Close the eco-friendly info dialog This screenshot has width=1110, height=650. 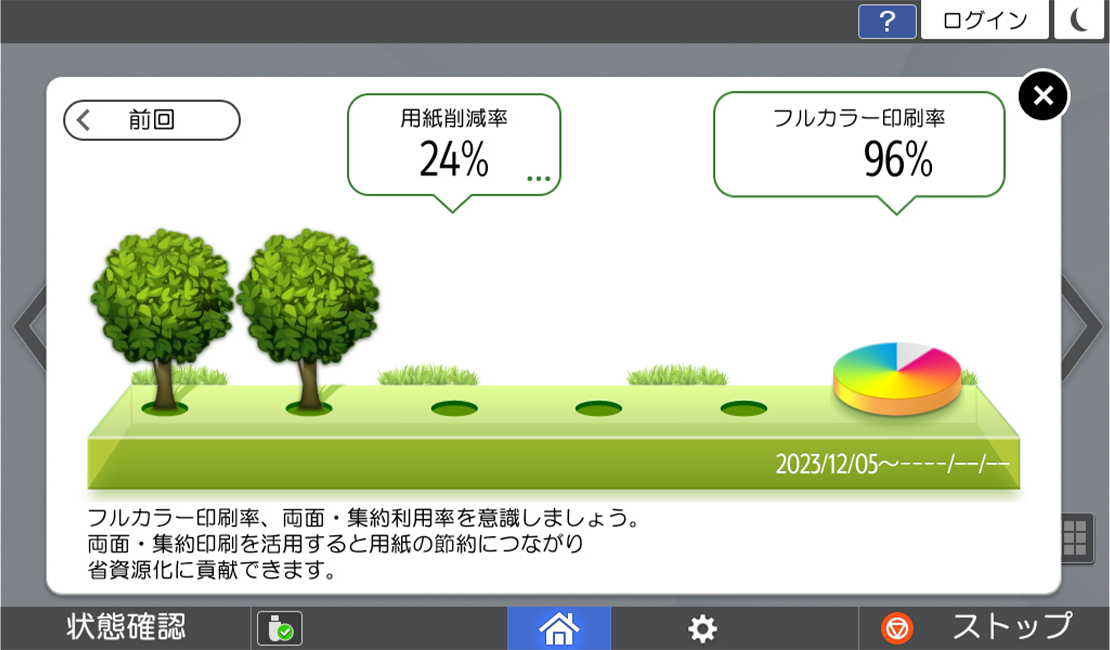(1043, 96)
